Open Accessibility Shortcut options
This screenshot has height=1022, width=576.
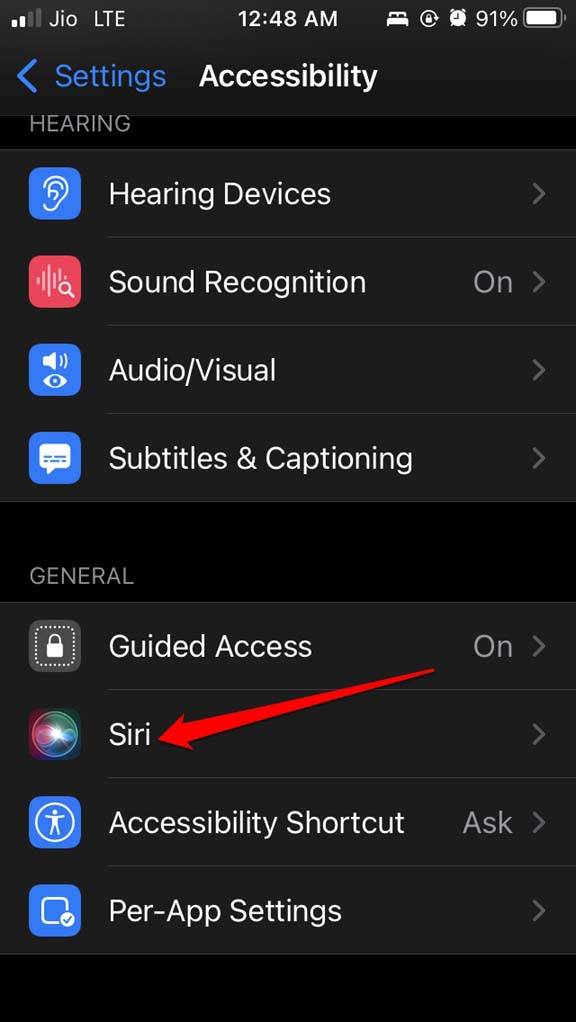pos(288,822)
